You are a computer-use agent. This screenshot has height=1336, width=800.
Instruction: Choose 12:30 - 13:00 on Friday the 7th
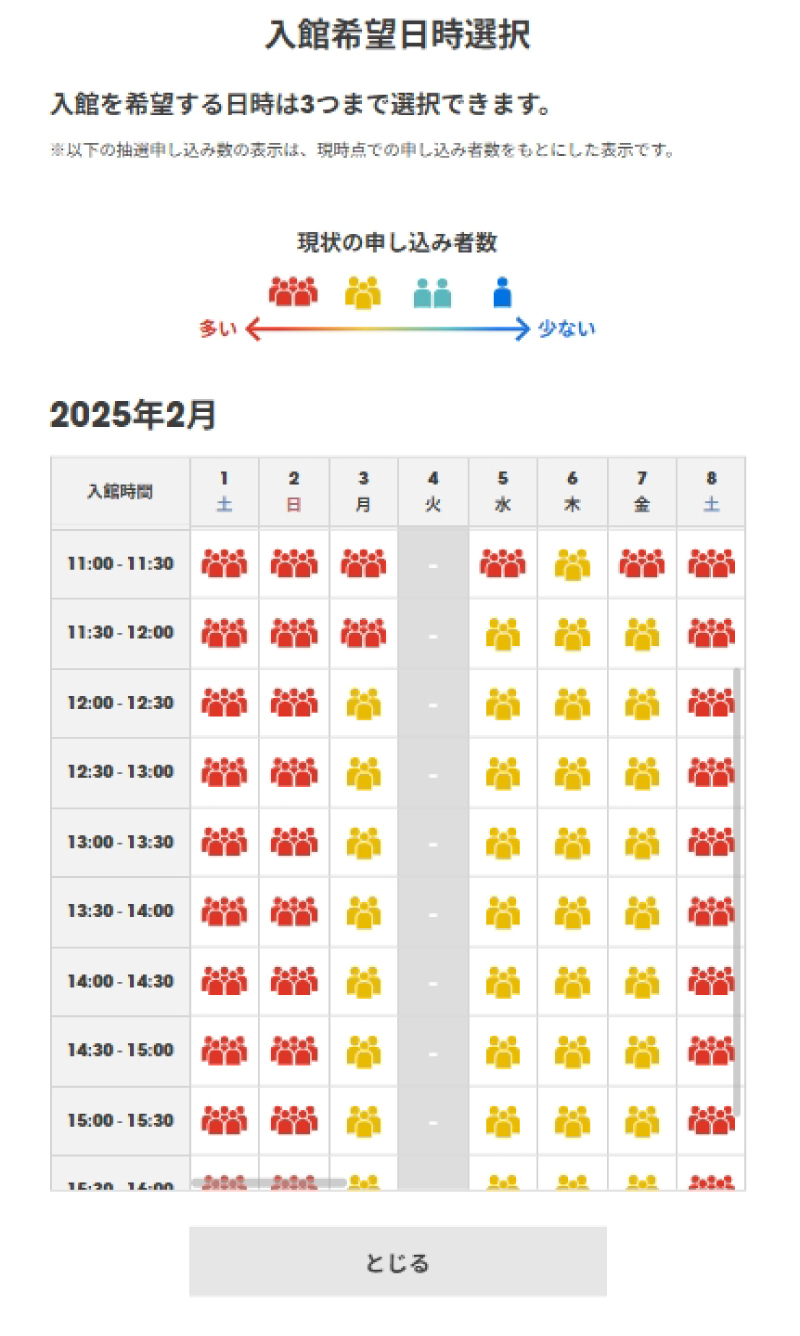tap(642, 772)
